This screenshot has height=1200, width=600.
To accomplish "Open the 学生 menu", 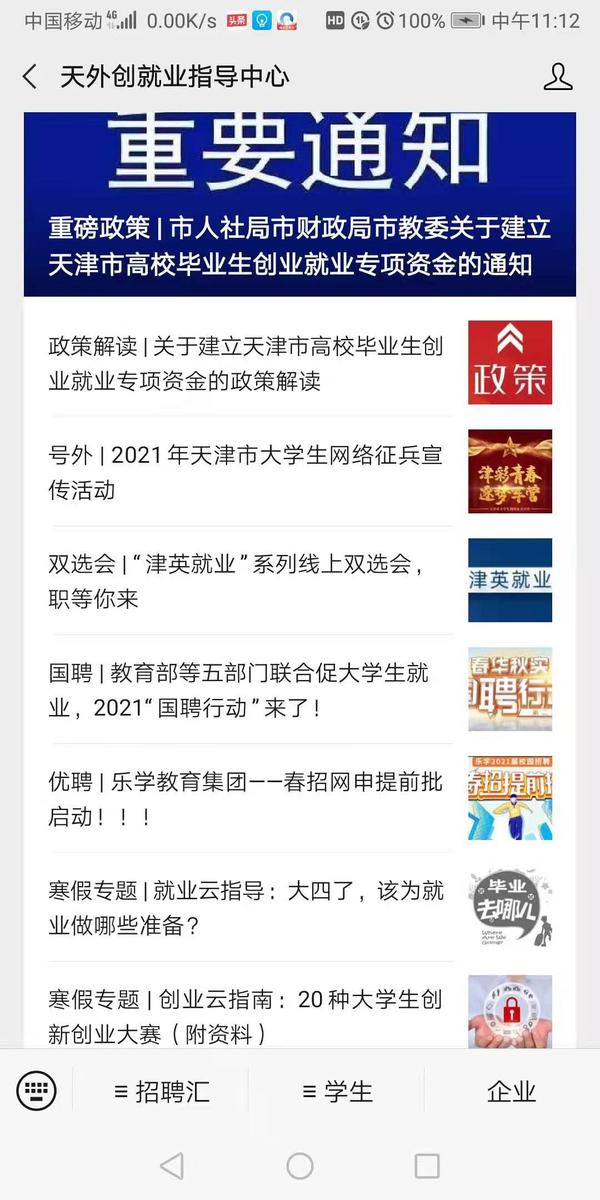I will click(x=337, y=1091).
